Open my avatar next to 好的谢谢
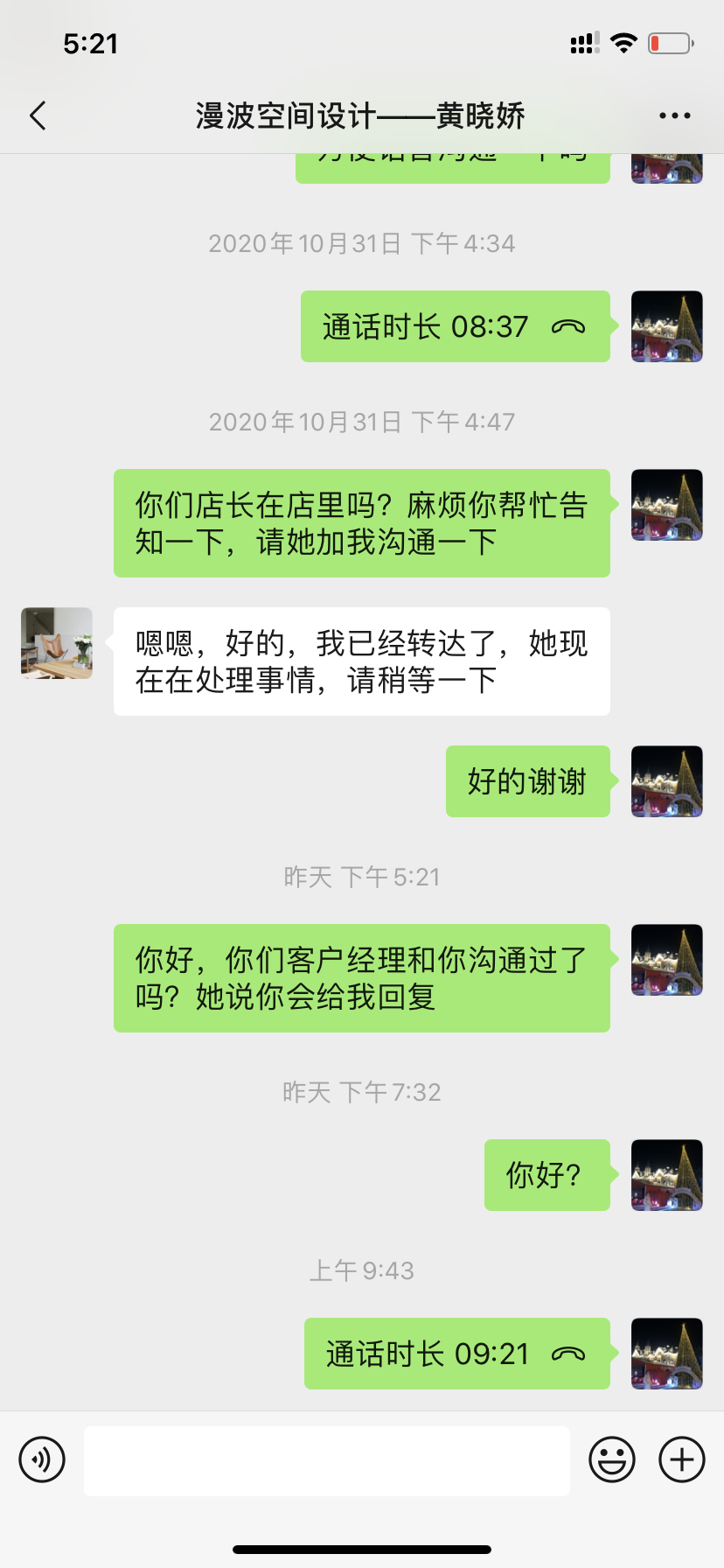 666,781
